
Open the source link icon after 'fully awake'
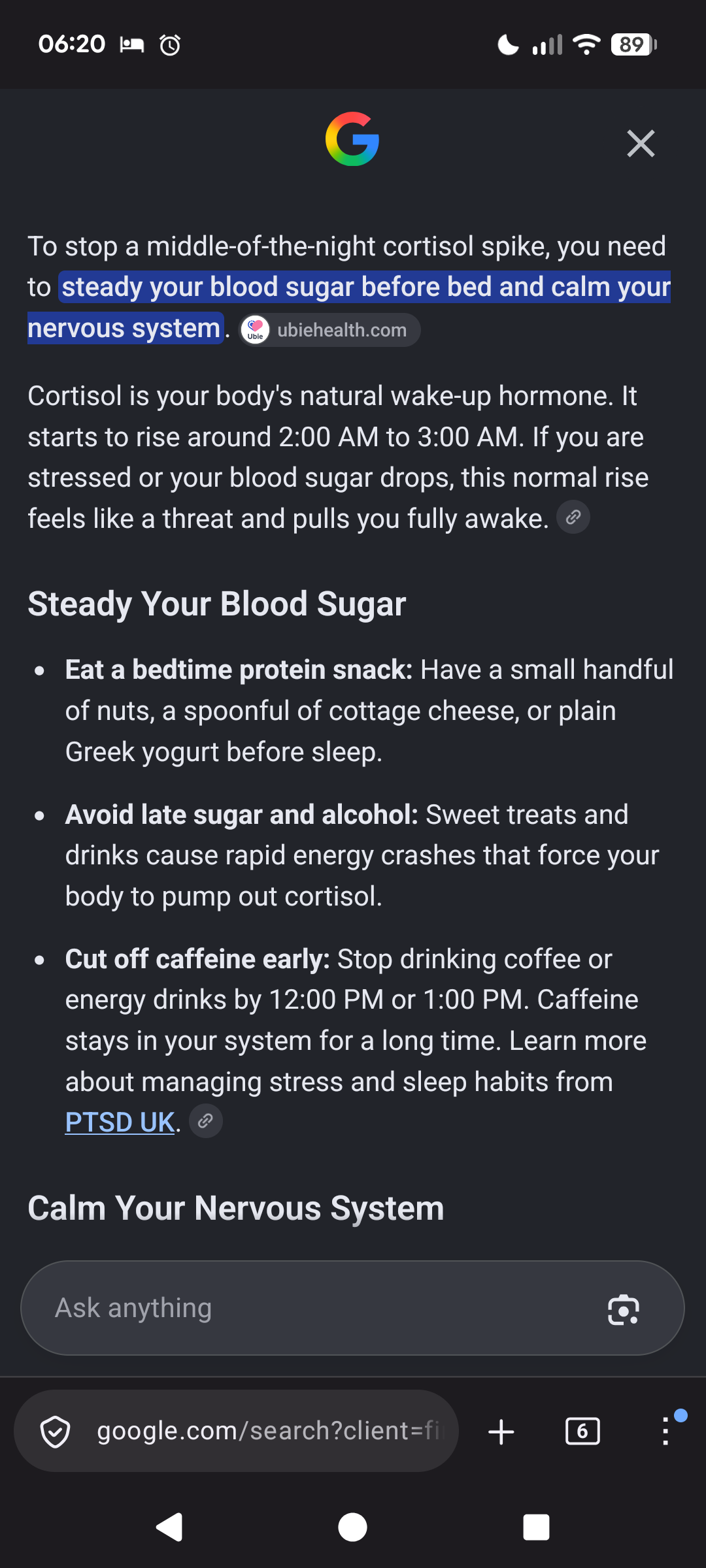(573, 517)
